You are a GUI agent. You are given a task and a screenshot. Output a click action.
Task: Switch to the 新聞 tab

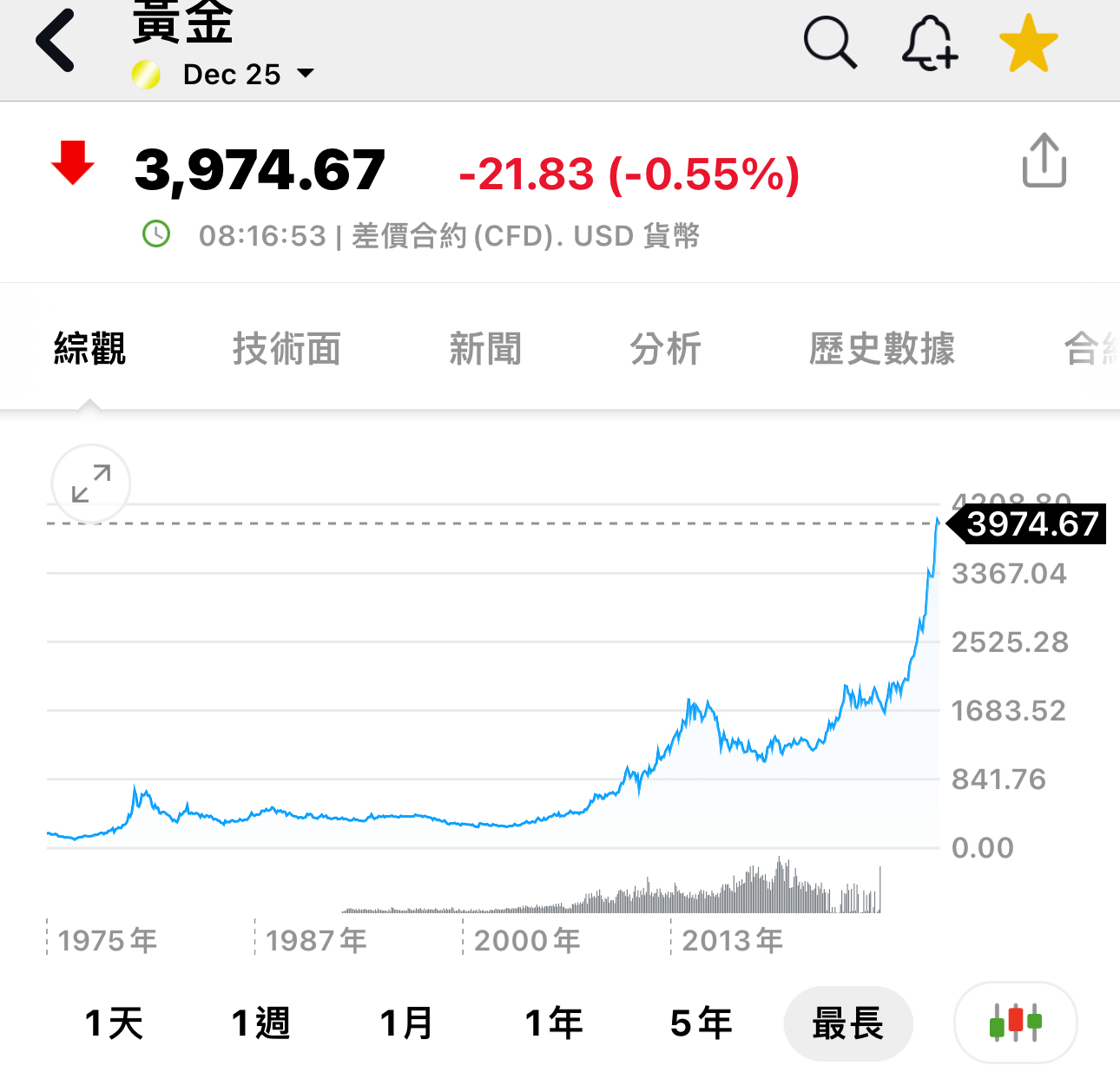coord(485,349)
